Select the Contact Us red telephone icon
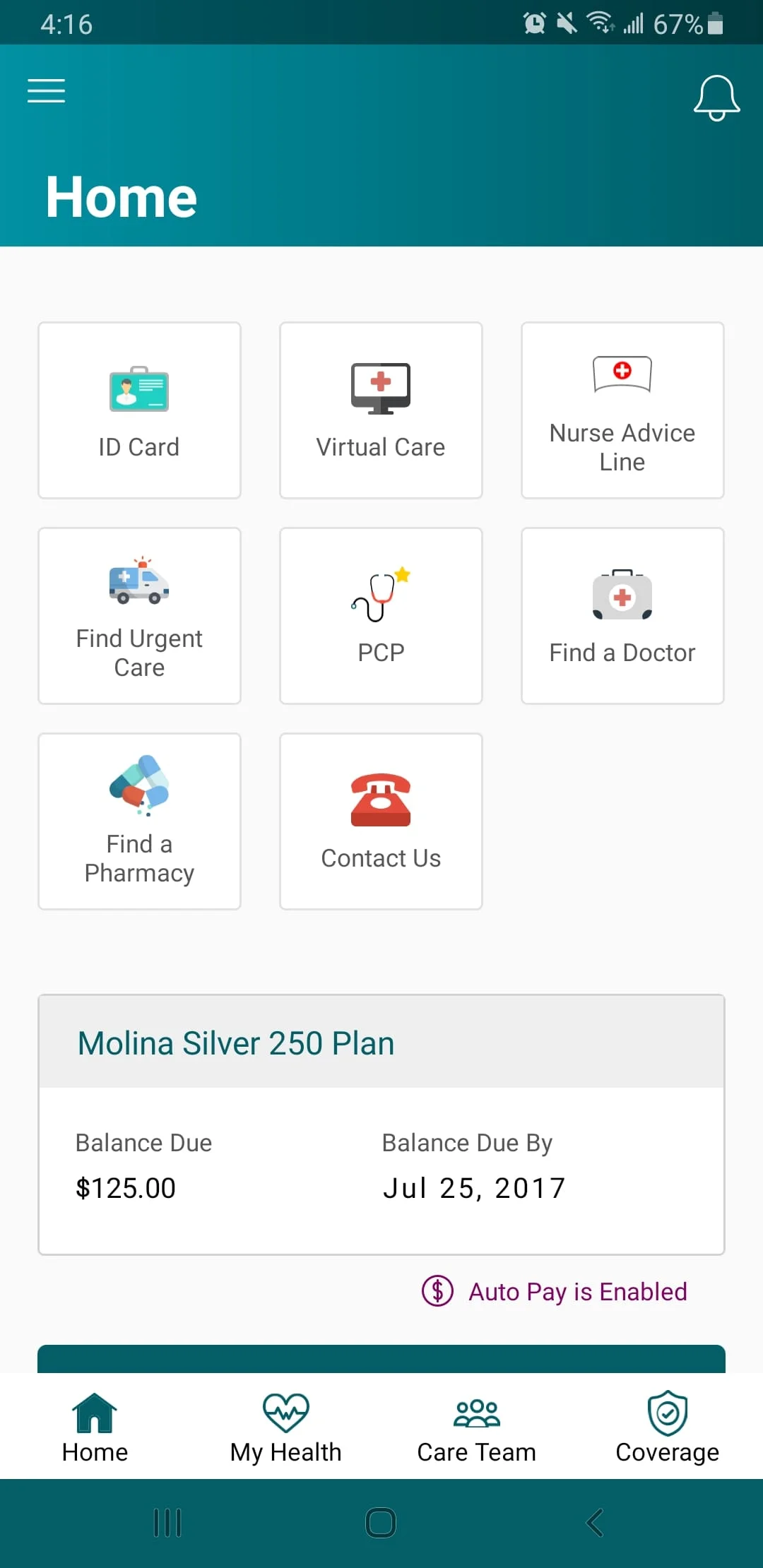This screenshot has width=763, height=1568. [x=380, y=798]
